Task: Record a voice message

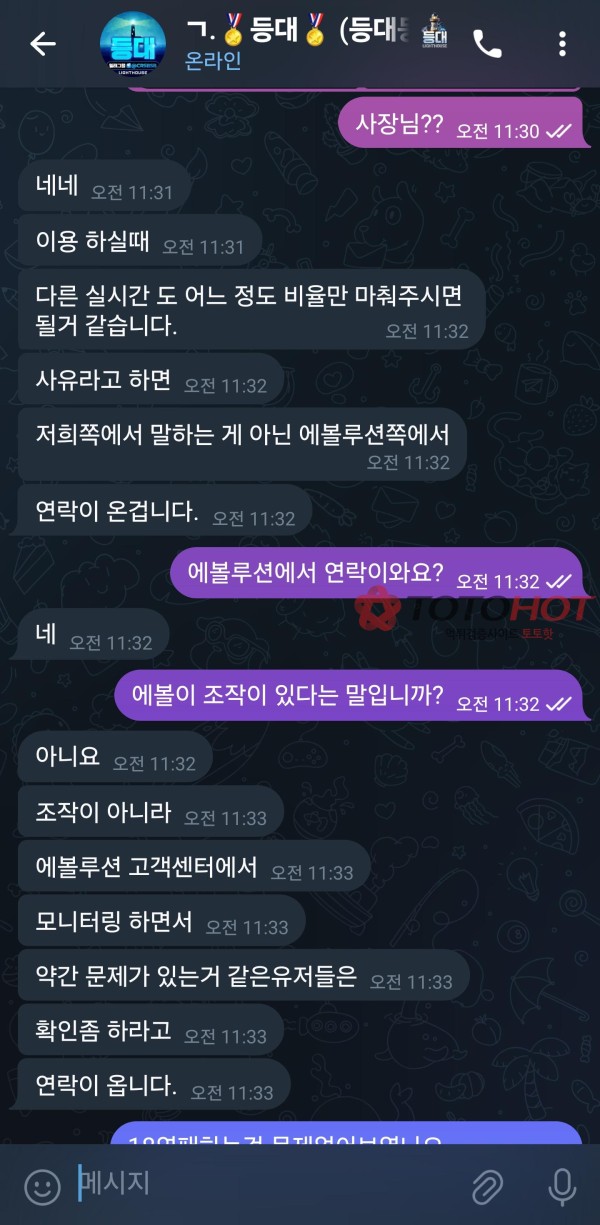Action: (x=562, y=1186)
